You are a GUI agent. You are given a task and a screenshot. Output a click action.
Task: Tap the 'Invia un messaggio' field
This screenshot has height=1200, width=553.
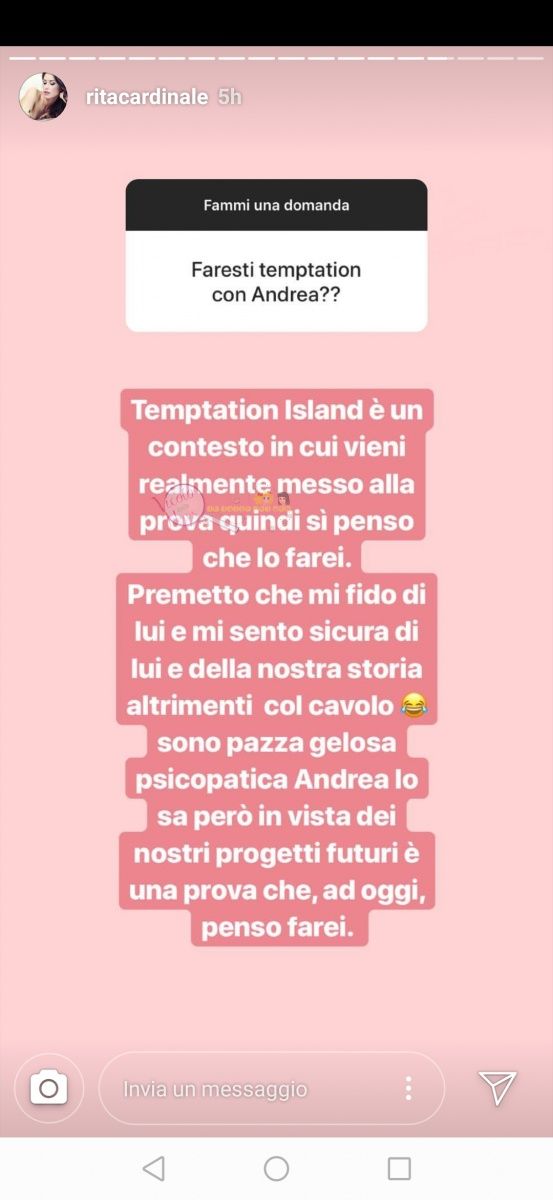point(272,1088)
